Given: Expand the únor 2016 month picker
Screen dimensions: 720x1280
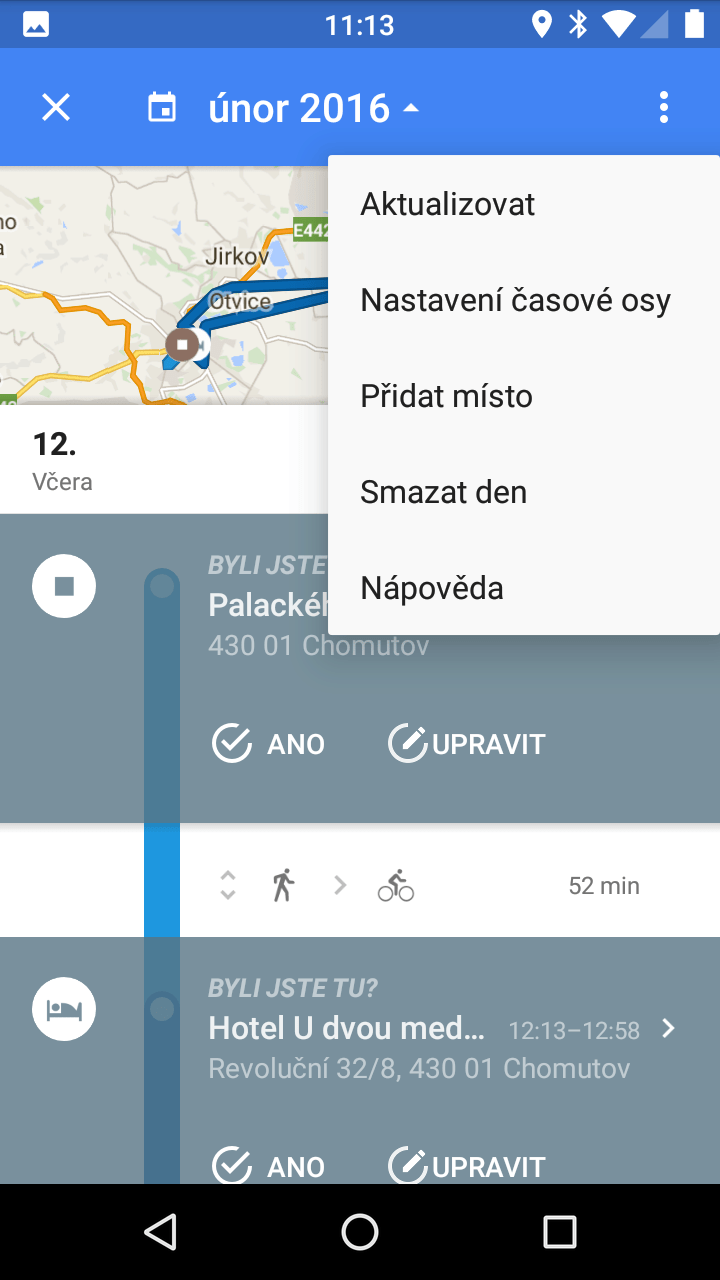Looking at the screenshot, I should tap(313, 107).
